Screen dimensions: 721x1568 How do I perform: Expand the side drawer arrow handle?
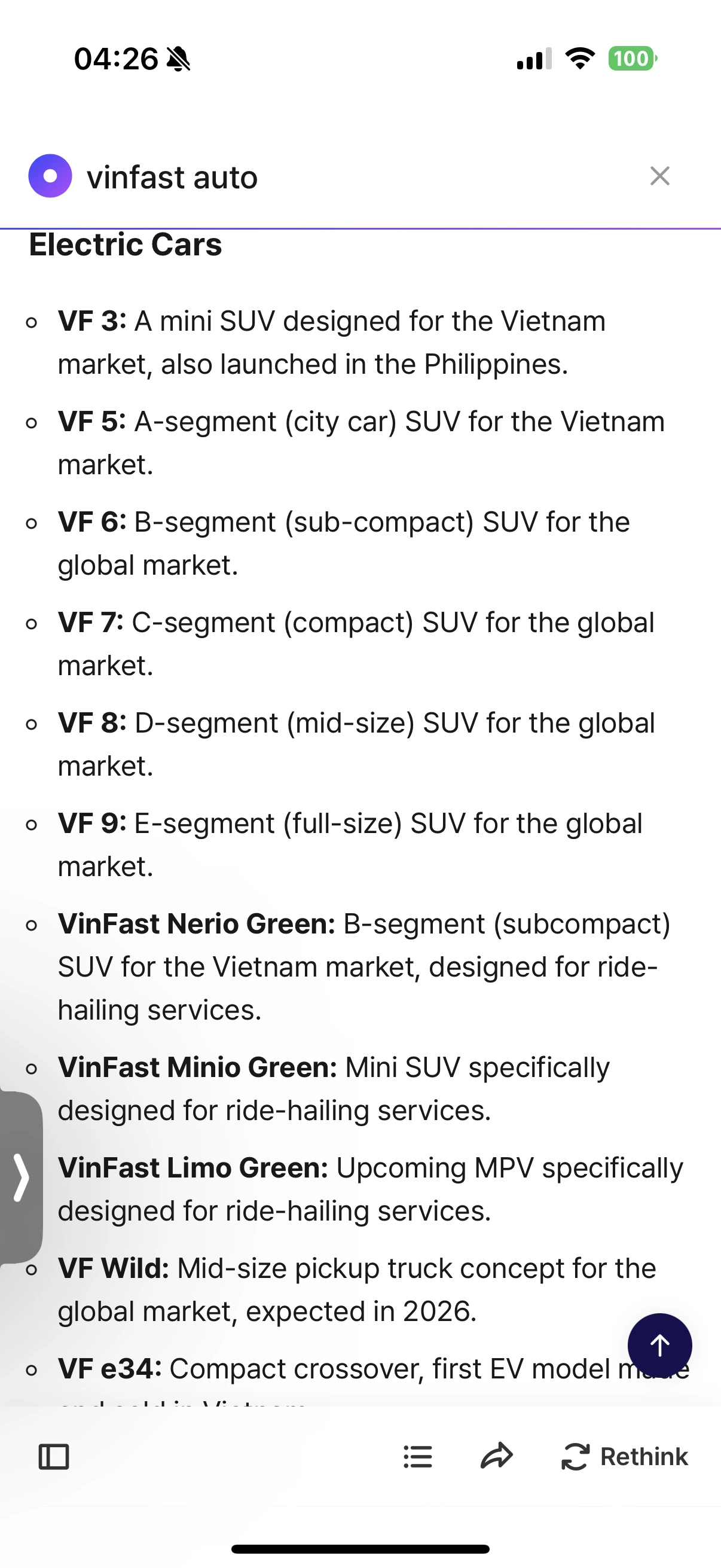click(22, 1178)
